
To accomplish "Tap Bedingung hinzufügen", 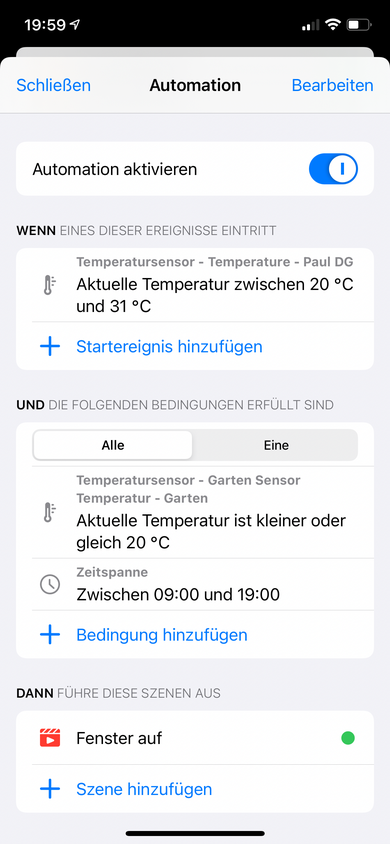I will coord(195,635).
